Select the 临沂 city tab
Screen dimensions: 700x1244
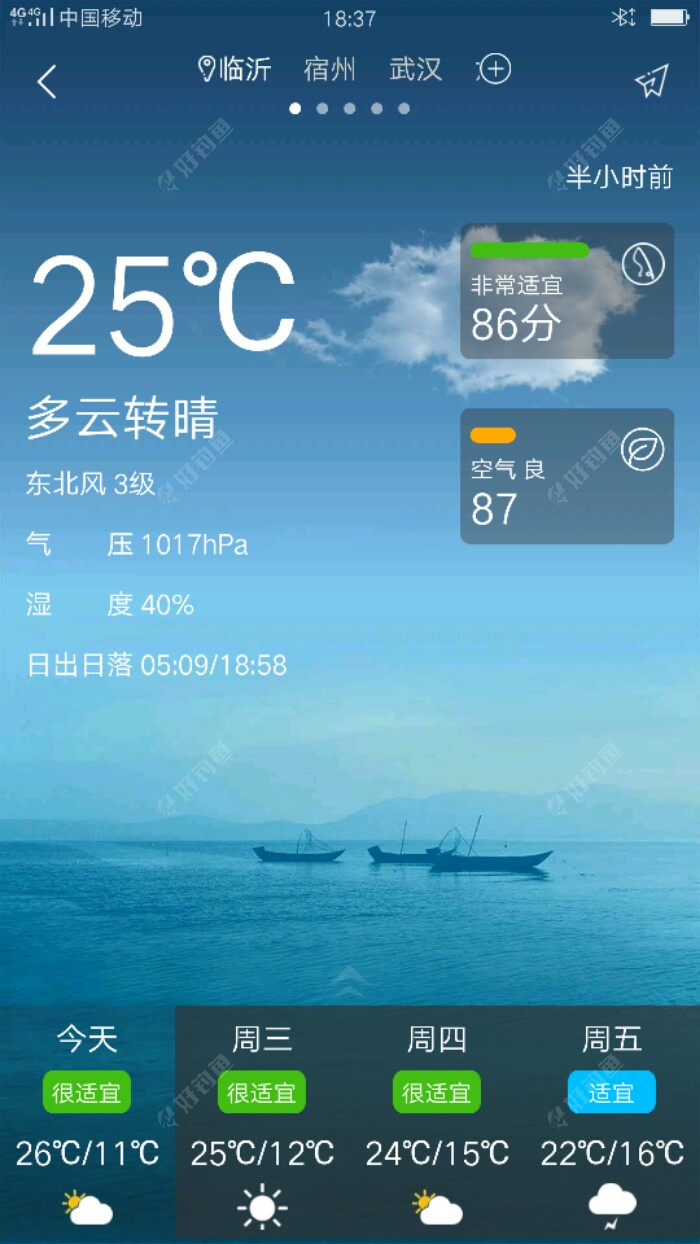(236, 69)
